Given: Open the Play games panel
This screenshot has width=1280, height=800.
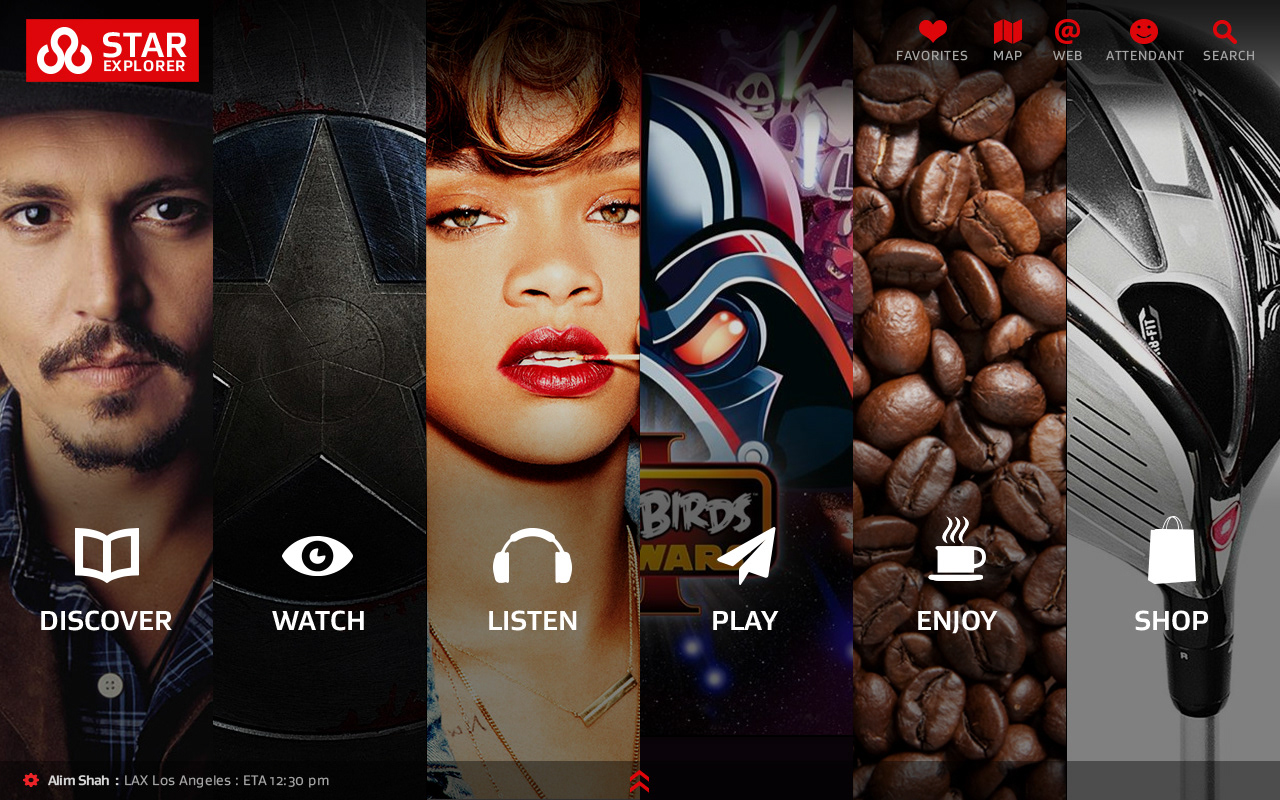Looking at the screenshot, I should [x=745, y=580].
